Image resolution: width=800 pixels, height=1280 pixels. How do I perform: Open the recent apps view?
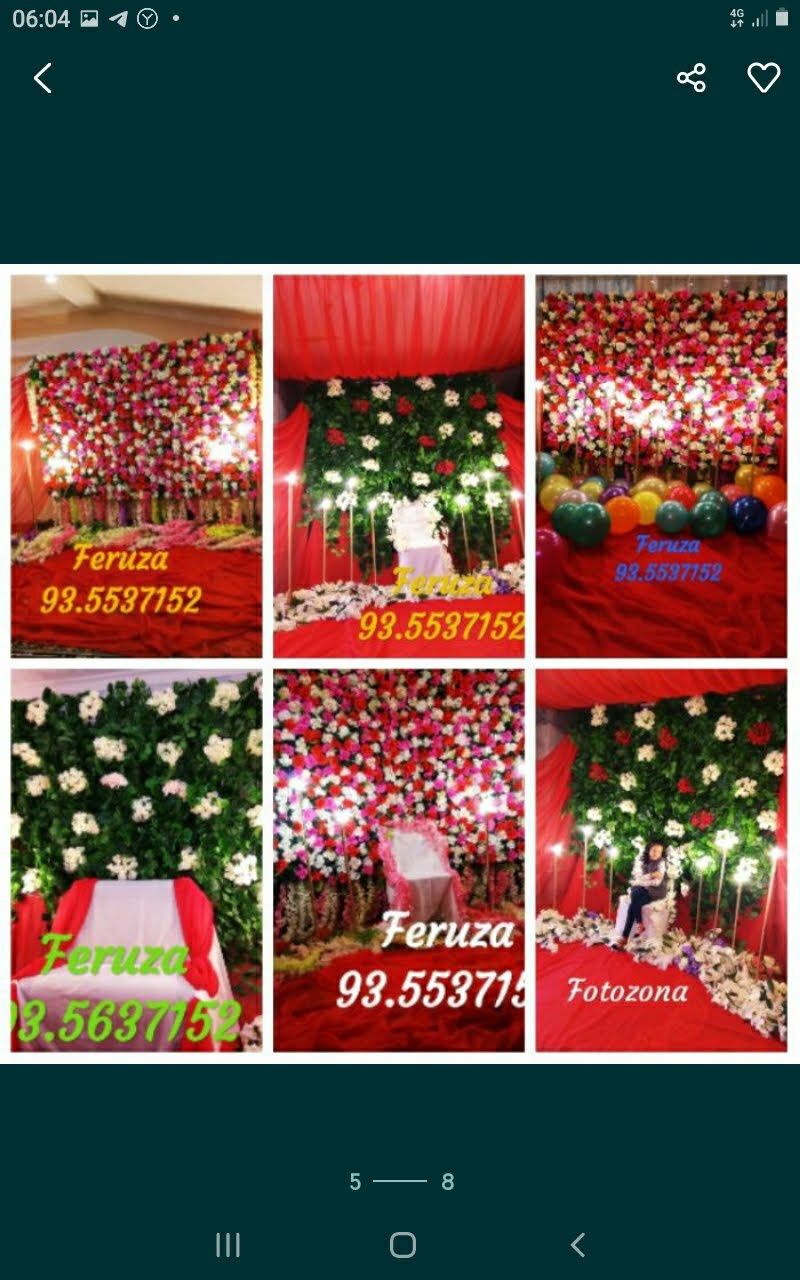(x=228, y=1244)
